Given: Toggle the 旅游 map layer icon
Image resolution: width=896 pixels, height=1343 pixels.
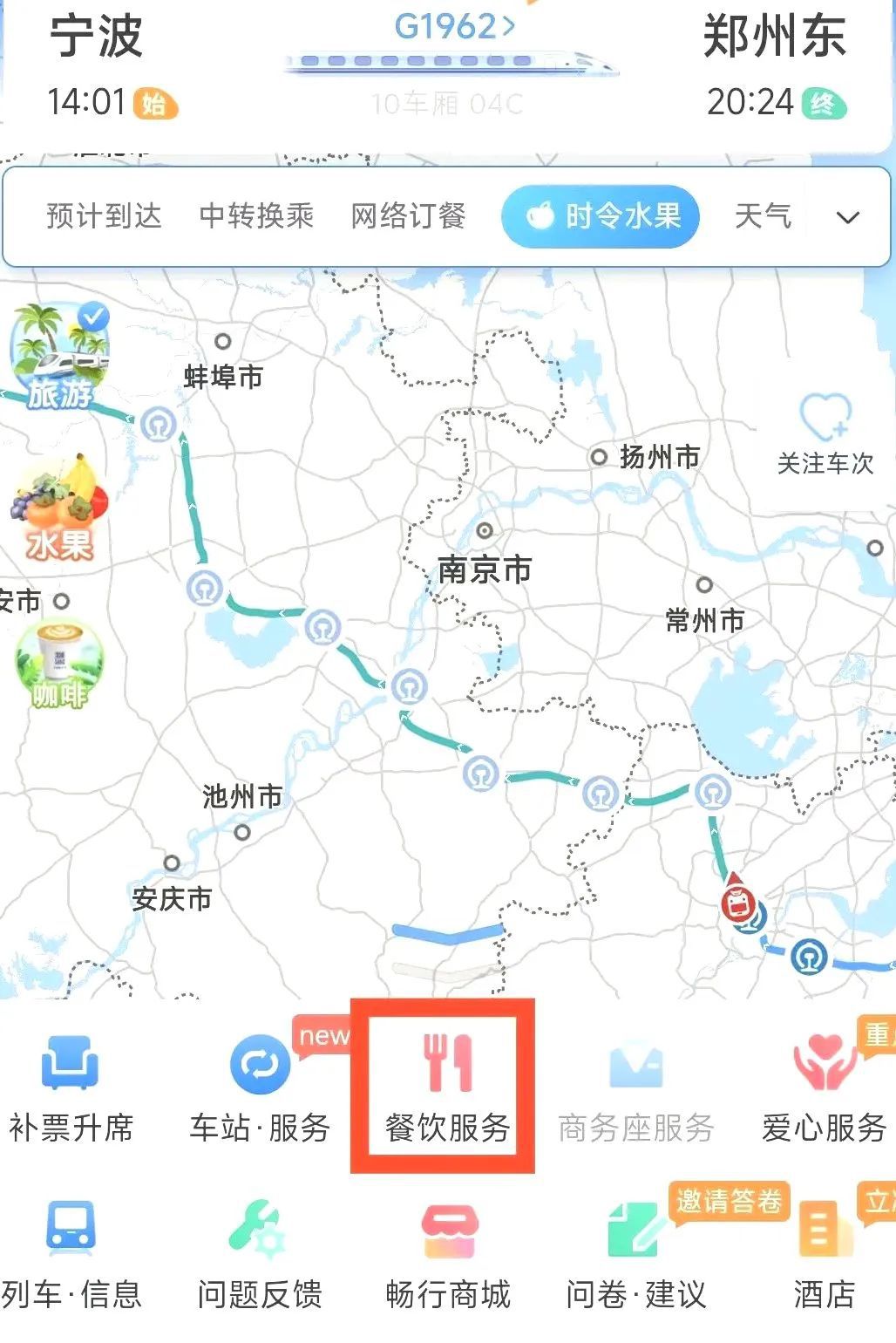Looking at the screenshot, I should 59,358.
